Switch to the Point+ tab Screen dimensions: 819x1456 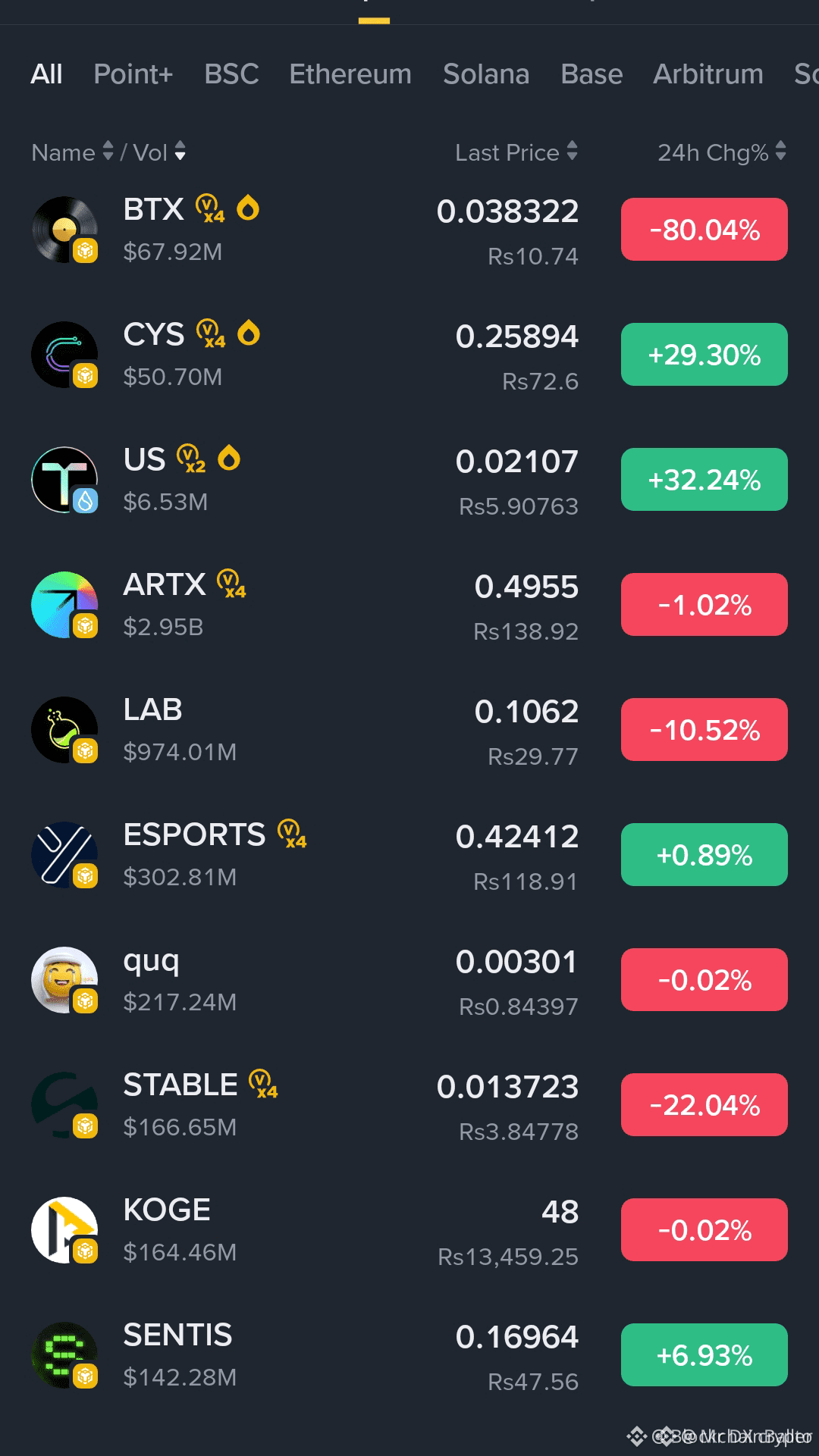tap(133, 74)
